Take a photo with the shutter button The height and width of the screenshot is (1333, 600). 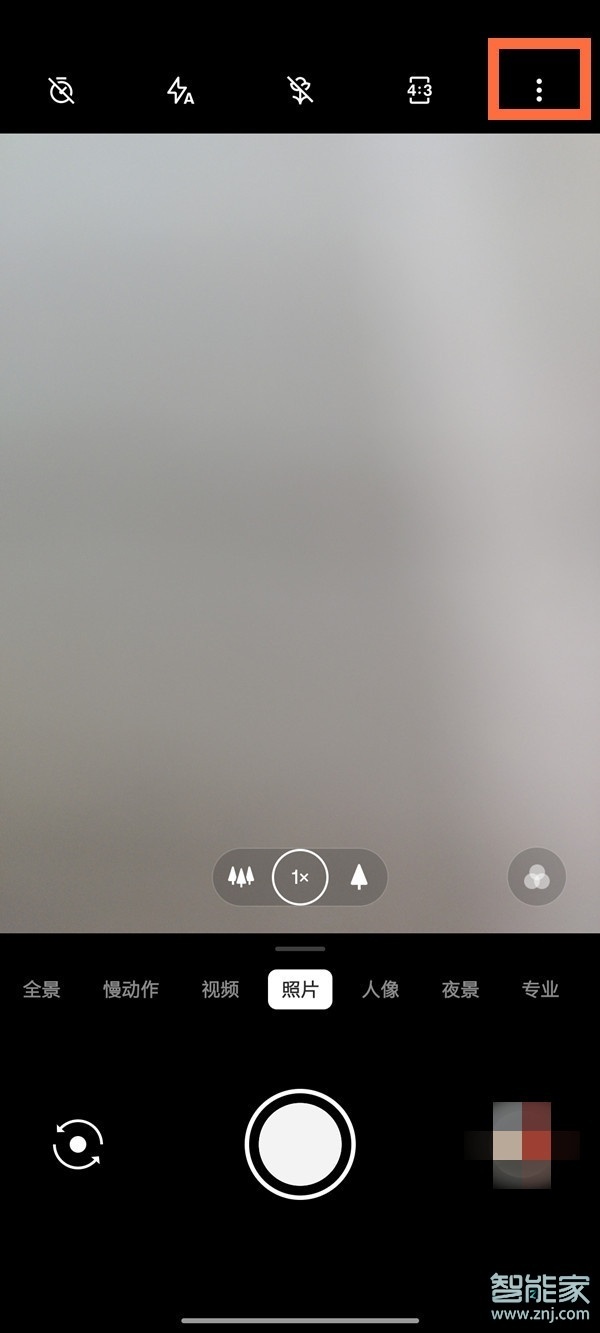click(x=300, y=1144)
